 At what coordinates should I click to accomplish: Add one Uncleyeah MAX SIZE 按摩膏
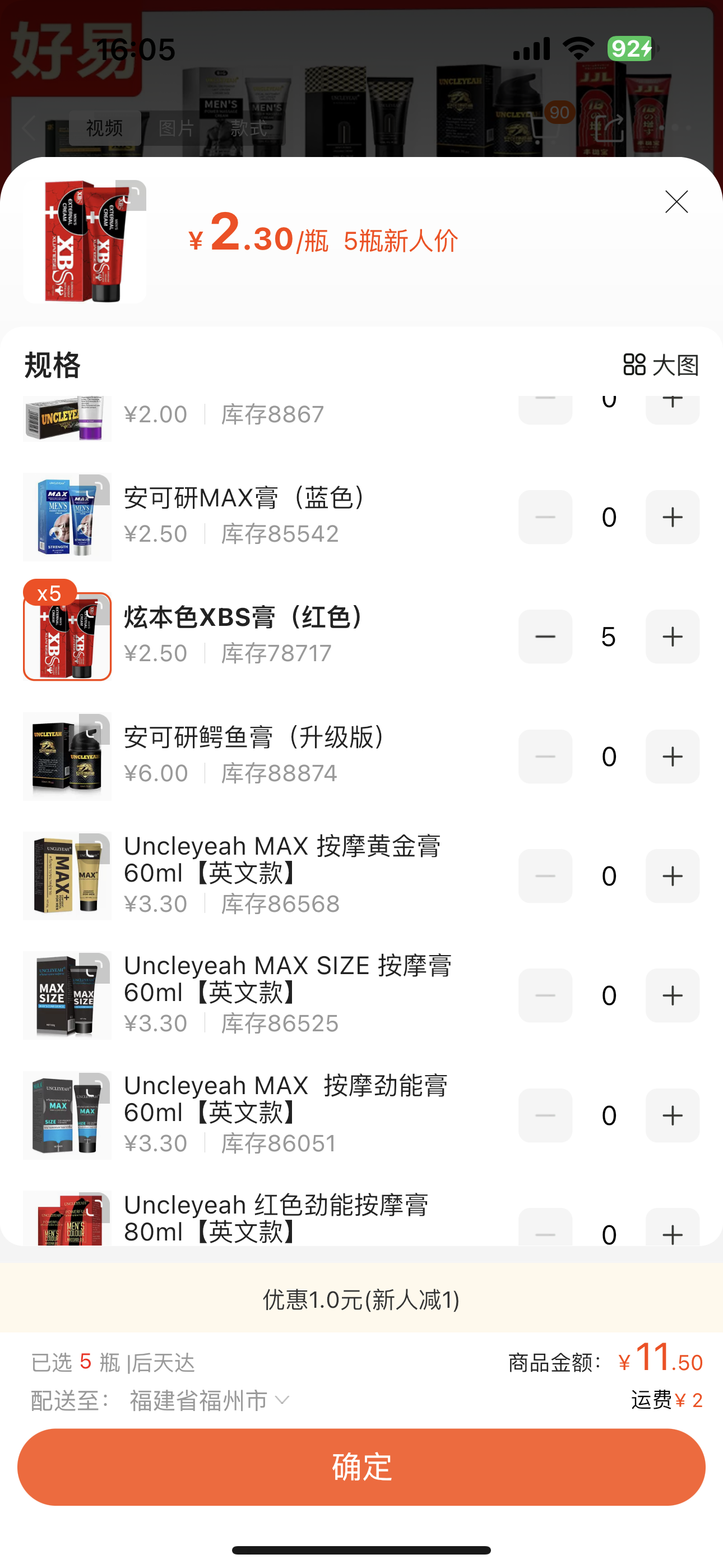672,996
